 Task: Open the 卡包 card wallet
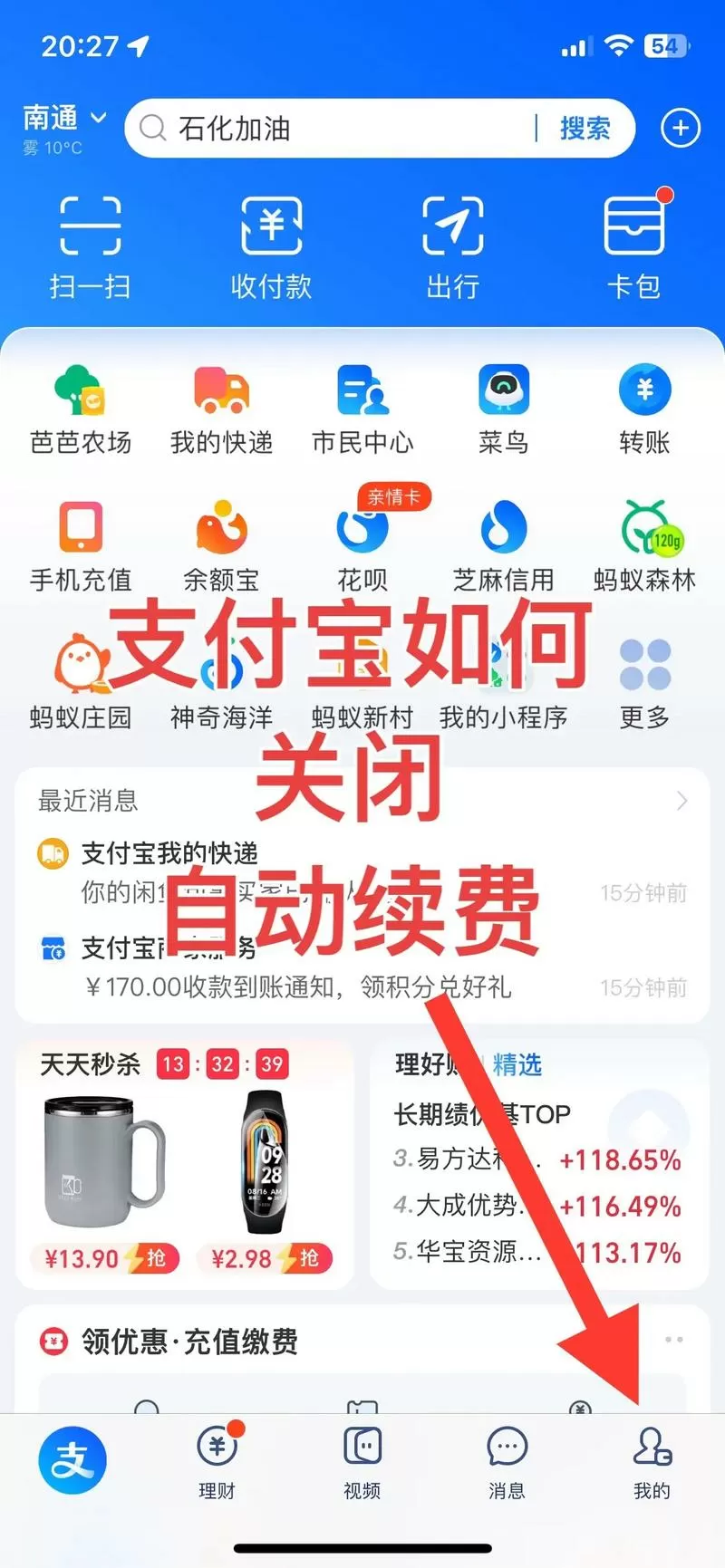pos(634,243)
